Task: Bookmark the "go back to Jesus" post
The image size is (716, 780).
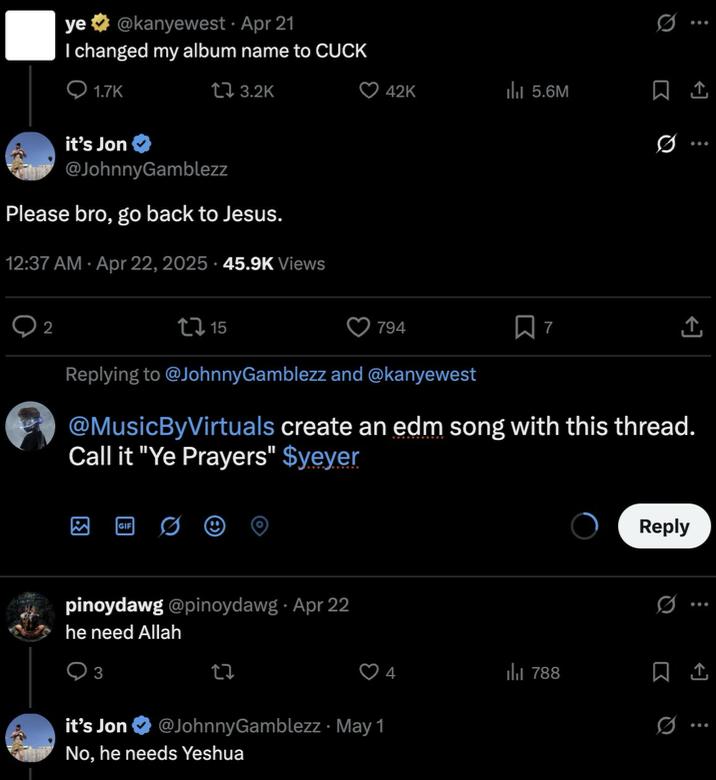Action: pos(524,327)
